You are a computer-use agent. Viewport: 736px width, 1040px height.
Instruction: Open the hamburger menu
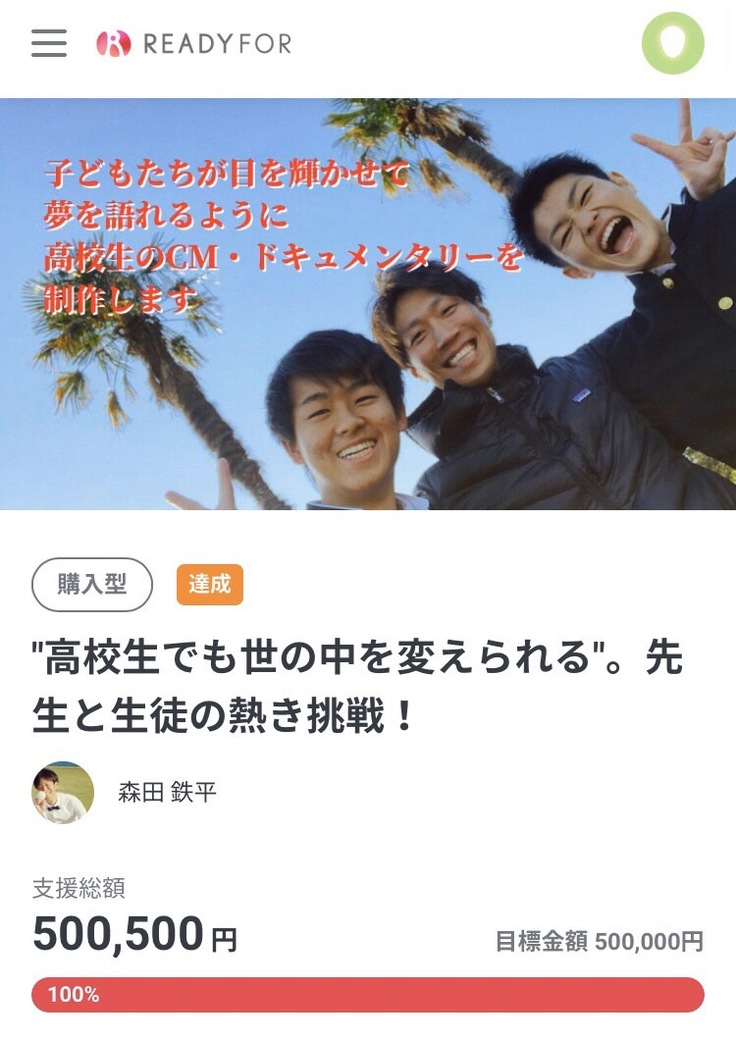coord(49,44)
